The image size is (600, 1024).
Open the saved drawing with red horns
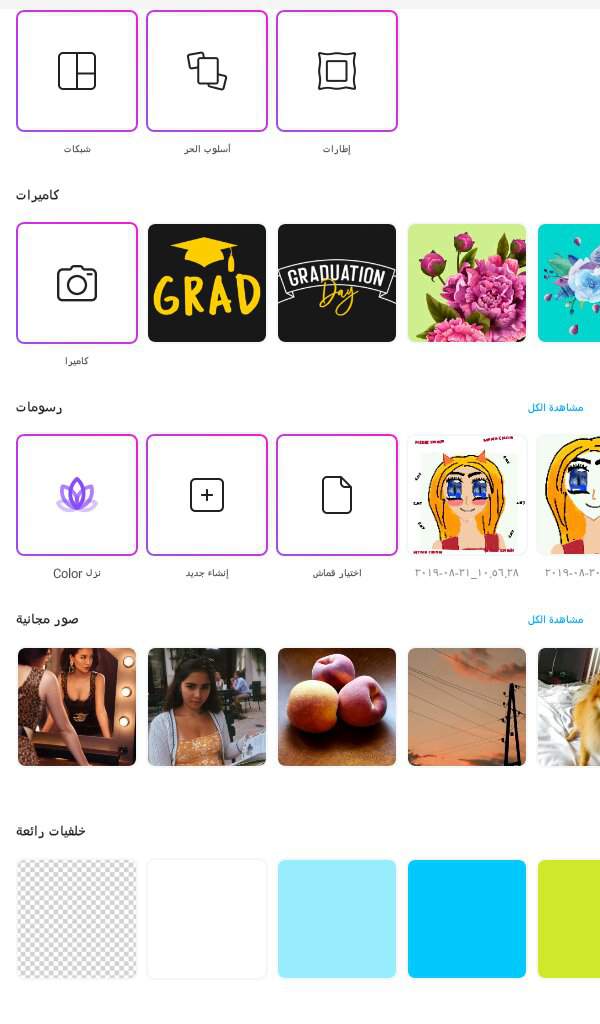point(467,495)
